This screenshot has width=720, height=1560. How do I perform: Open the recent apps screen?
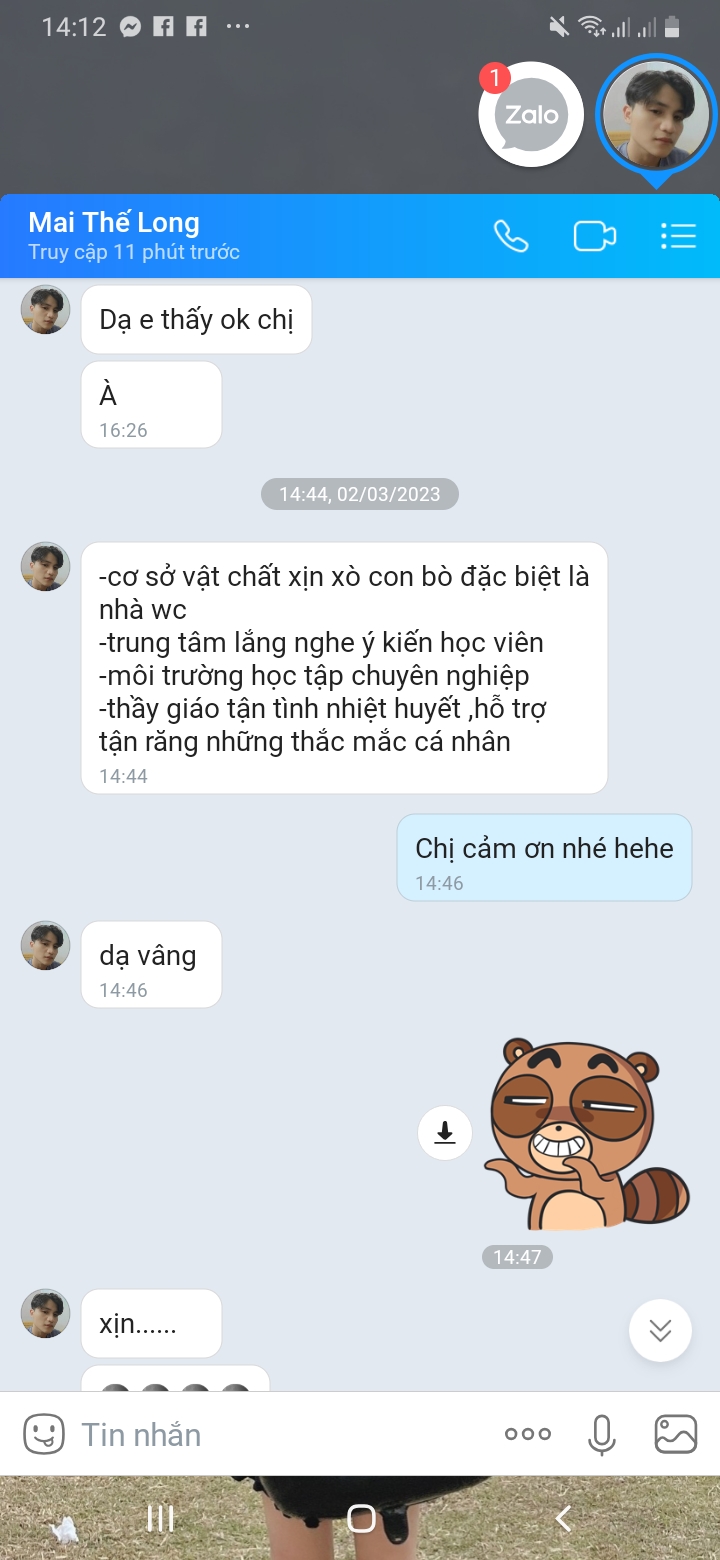coord(160,1519)
